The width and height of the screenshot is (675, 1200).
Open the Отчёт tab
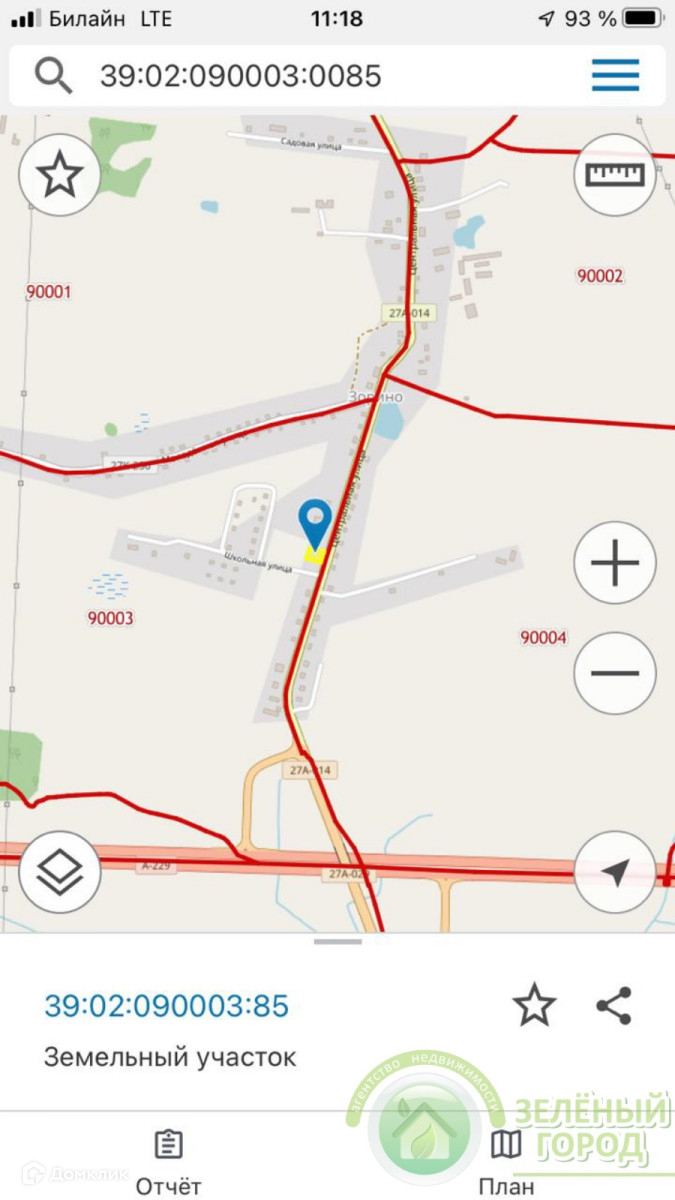[x=168, y=1160]
